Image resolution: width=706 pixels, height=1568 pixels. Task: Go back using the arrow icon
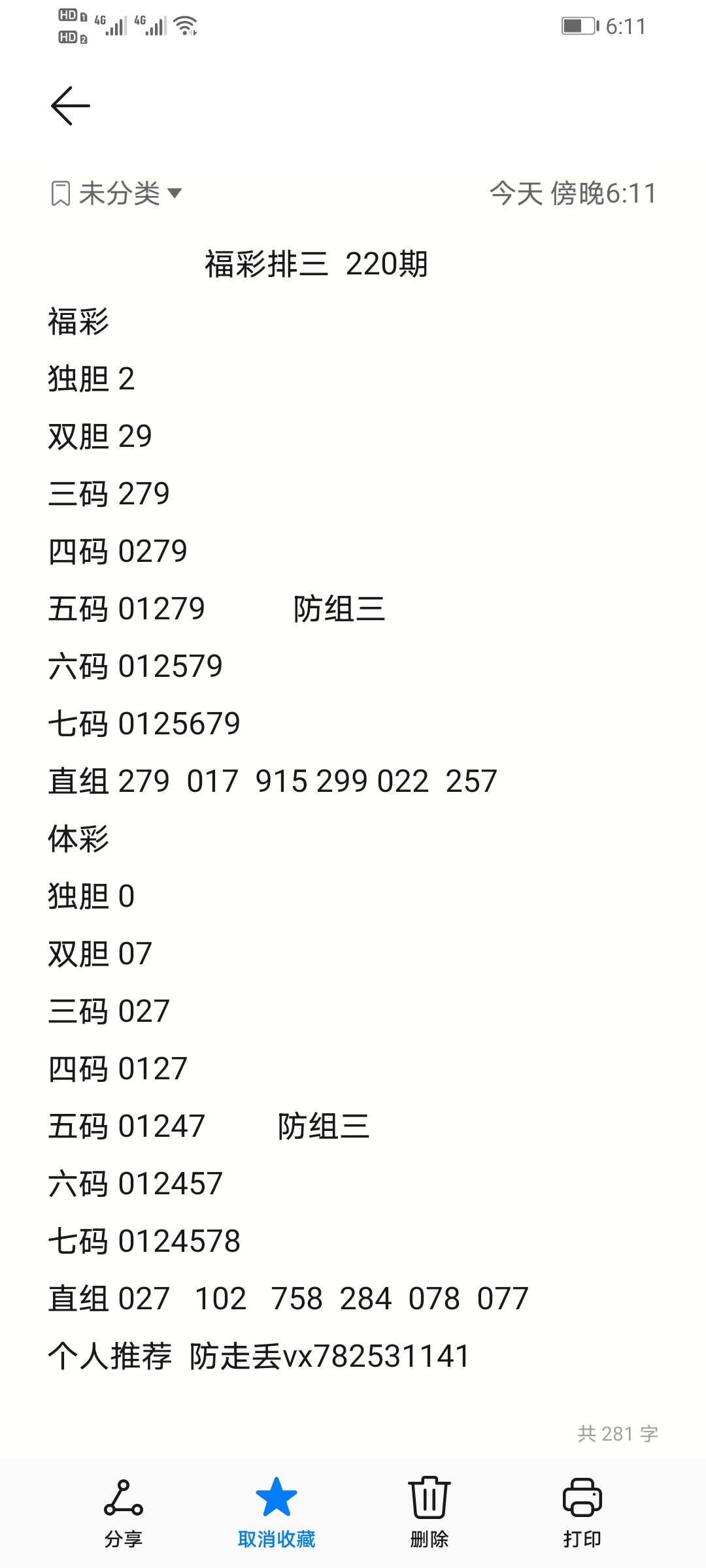[x=70, y=106]
